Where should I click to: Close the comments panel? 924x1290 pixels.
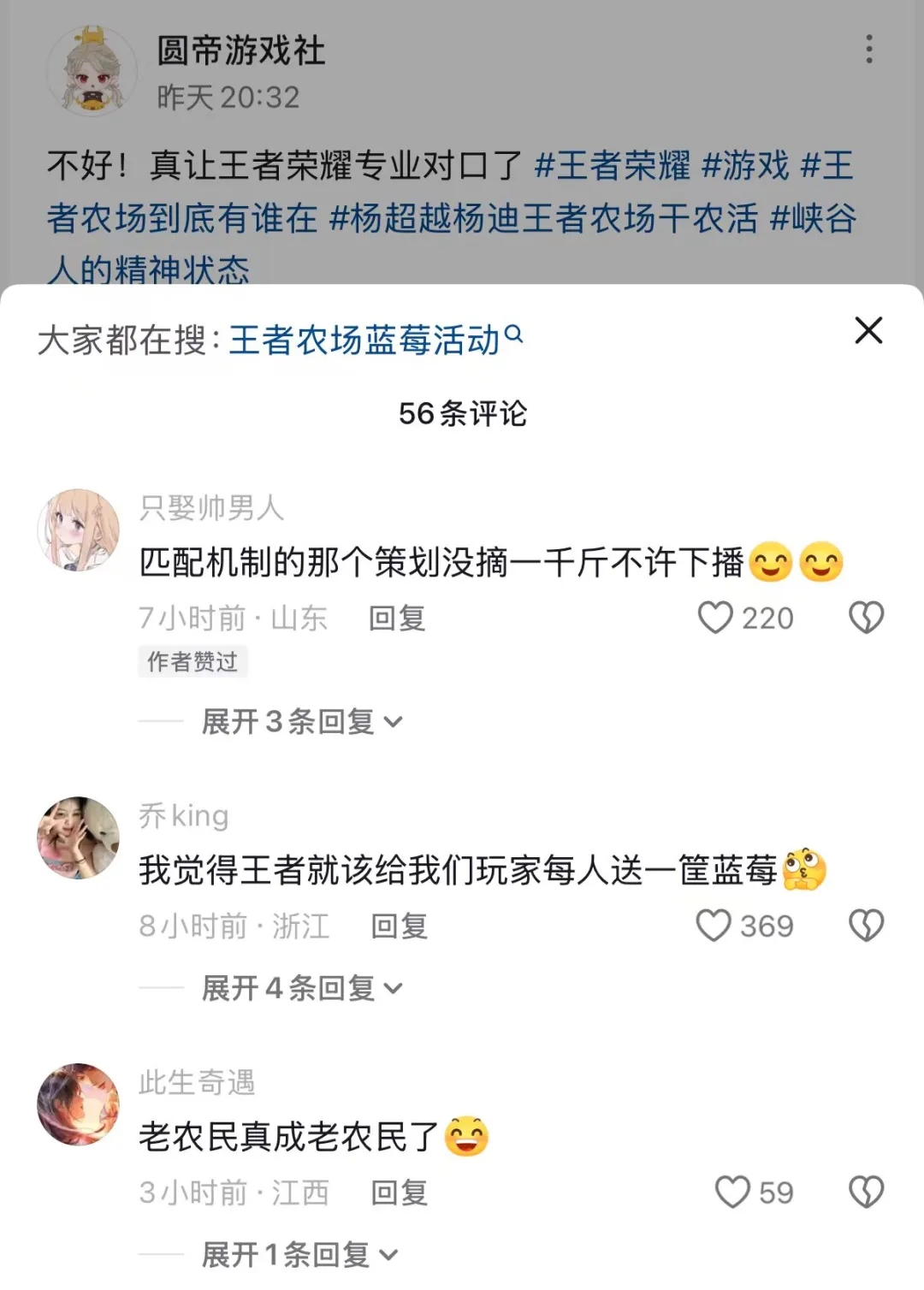pyautogui.click(x=869, y=332)
